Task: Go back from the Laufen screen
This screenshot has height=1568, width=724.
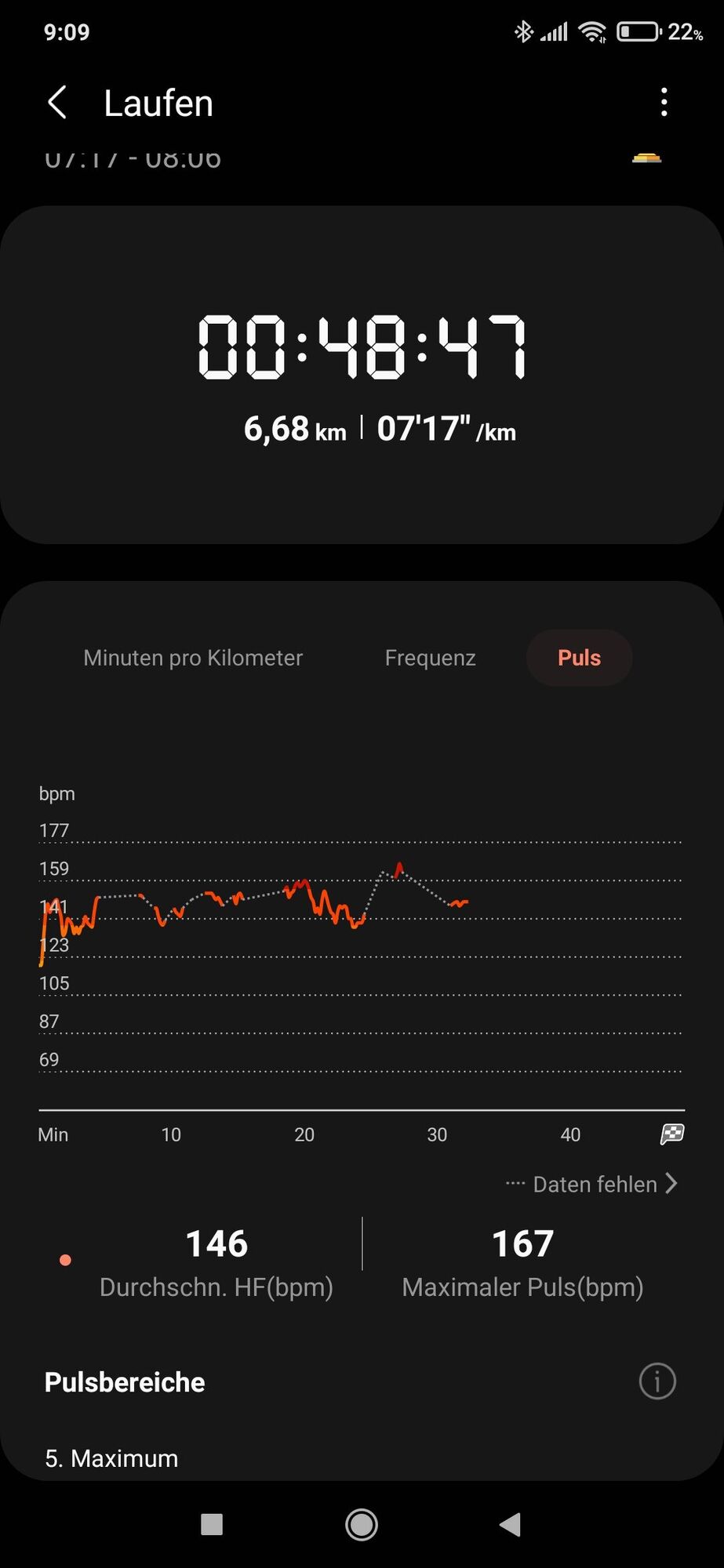Action: [57, 103]
